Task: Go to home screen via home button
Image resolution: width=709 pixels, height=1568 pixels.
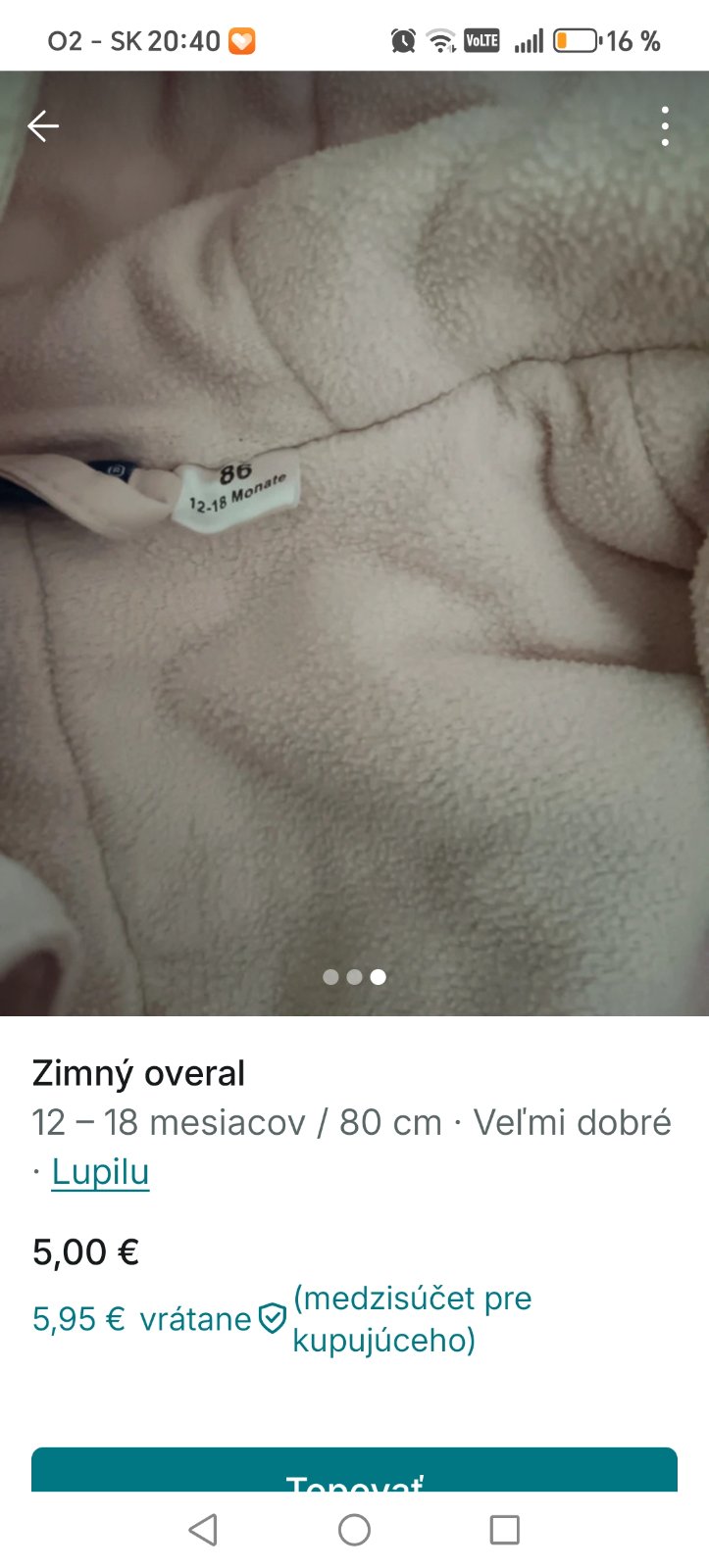Action: pos(354,1530)
